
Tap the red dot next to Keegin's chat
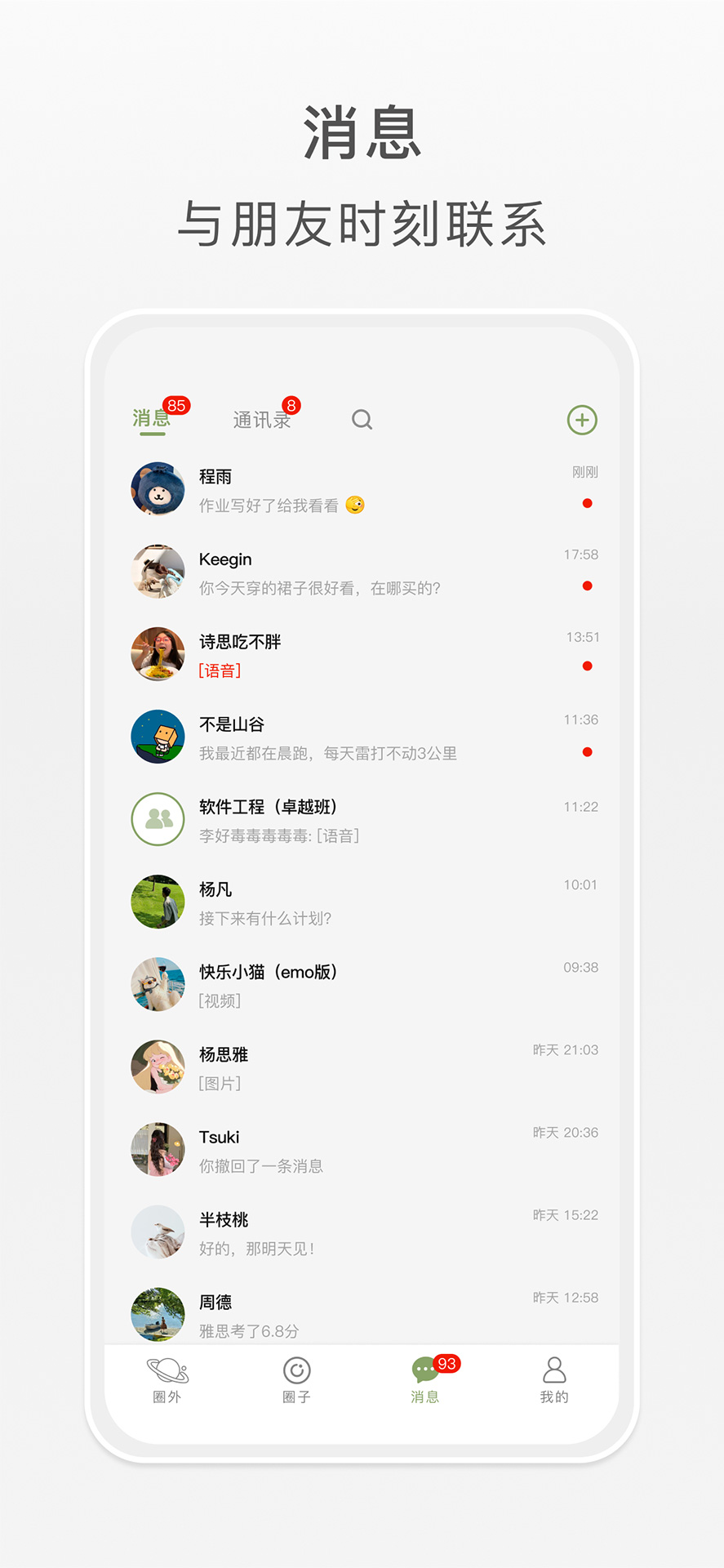(x=588, y=585)
